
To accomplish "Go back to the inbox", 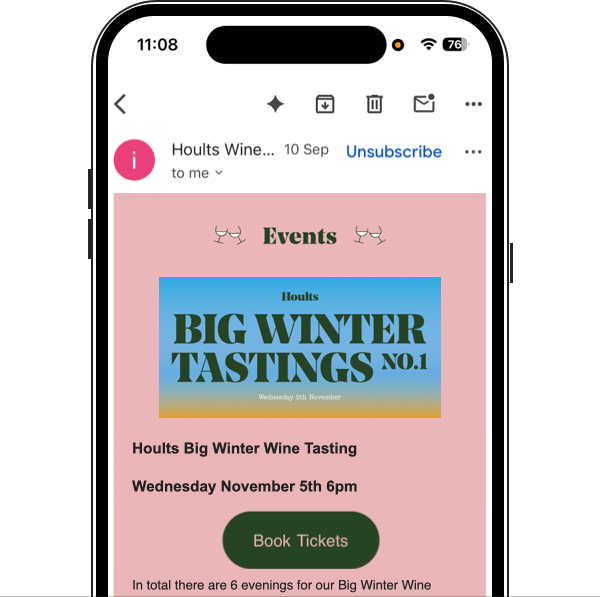I will pyautogui.click(x=121, y=104).
